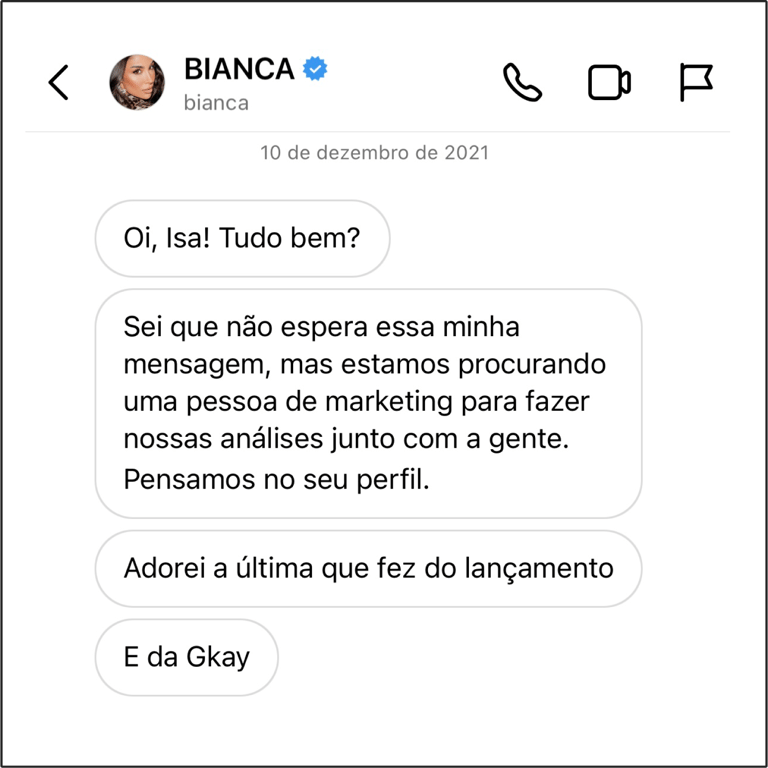The width and height of the screenshot is (768, 768).
Task: Start a video call with Bianca
Action: point(609,82)
